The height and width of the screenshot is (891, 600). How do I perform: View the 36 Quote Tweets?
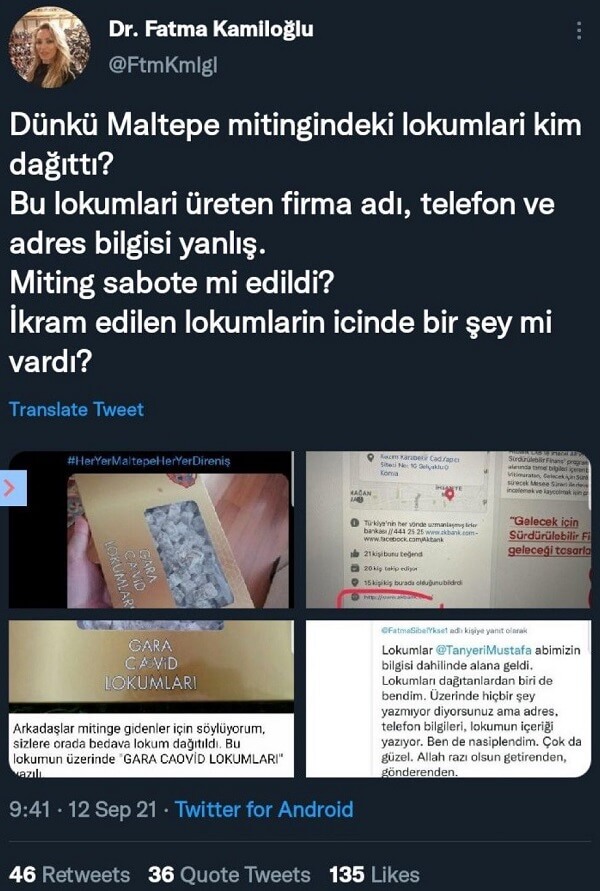(232, 873)
